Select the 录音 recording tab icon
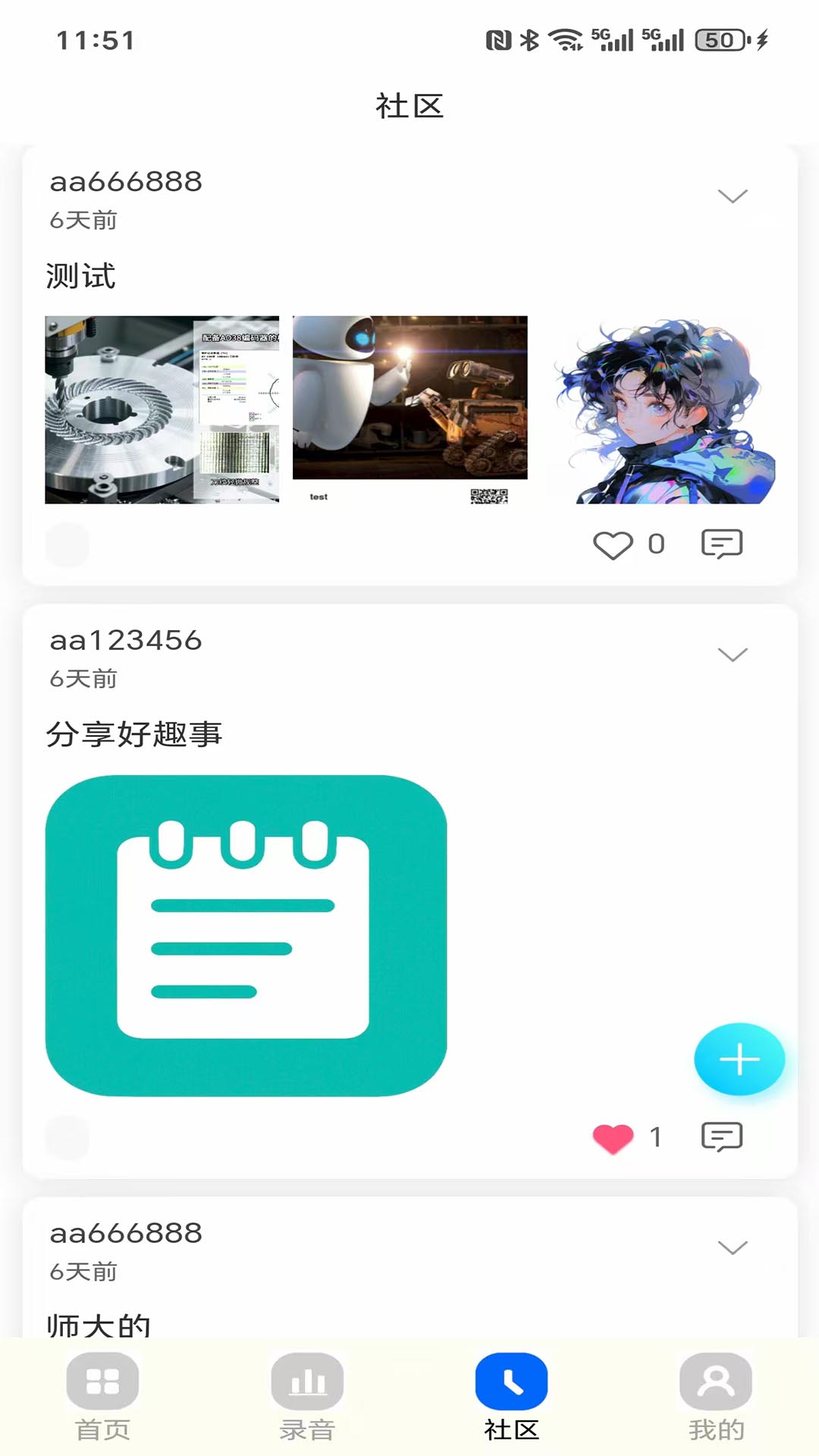 [x=307, y=1382]
